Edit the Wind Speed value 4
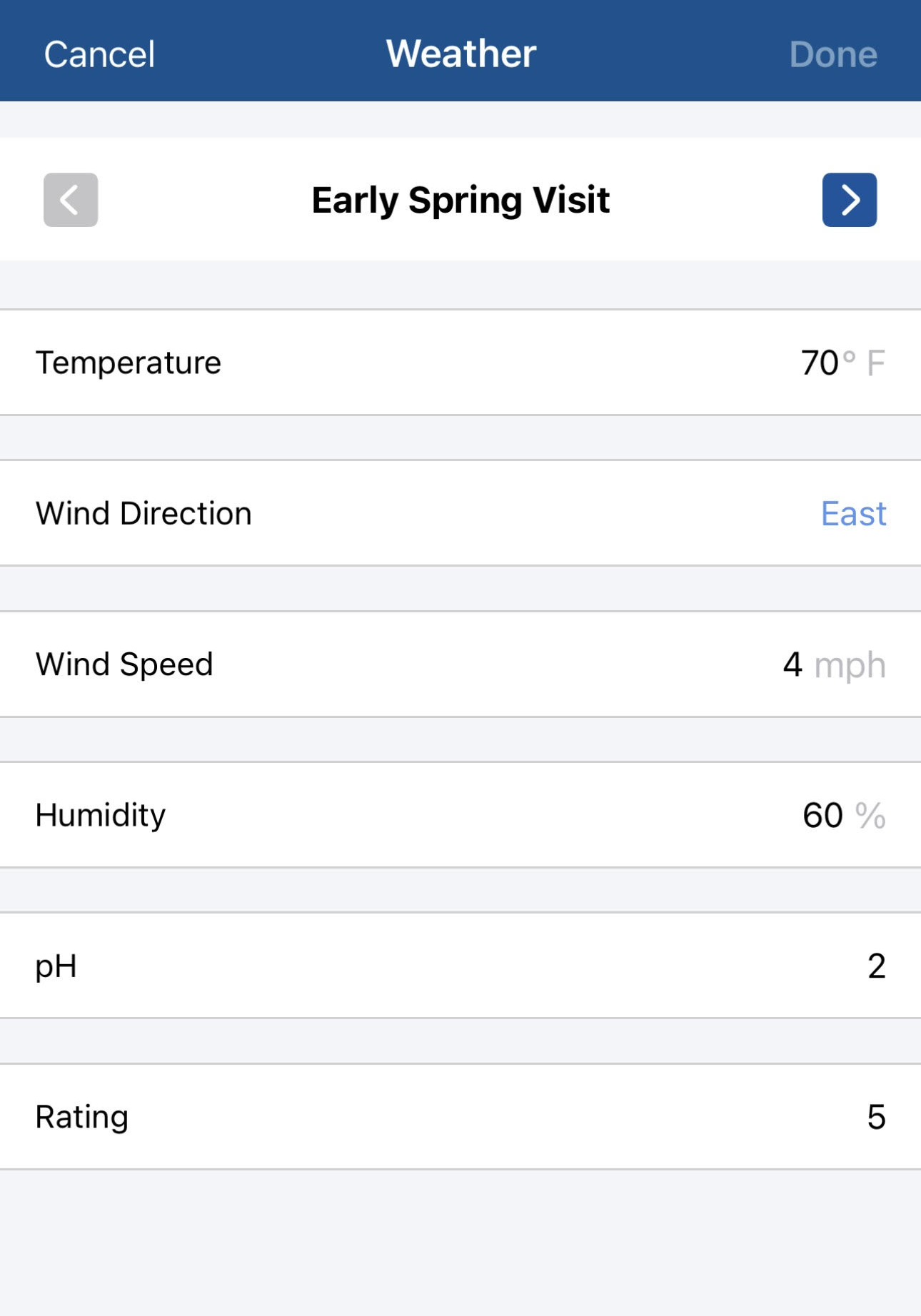This screenshot has width=921, height=1316. point(792,664)
